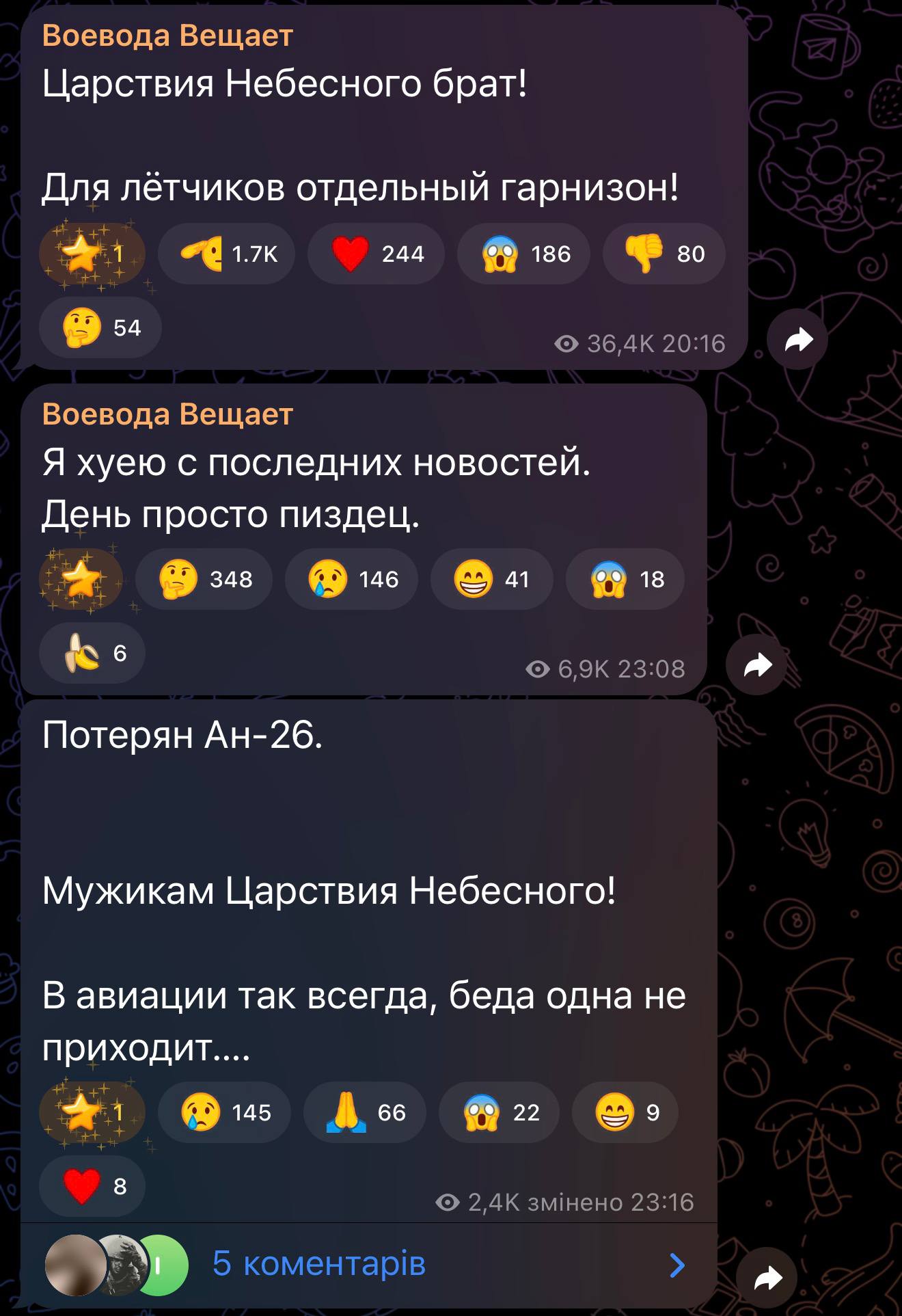React with crying face showing 145

pos(224,1112)
